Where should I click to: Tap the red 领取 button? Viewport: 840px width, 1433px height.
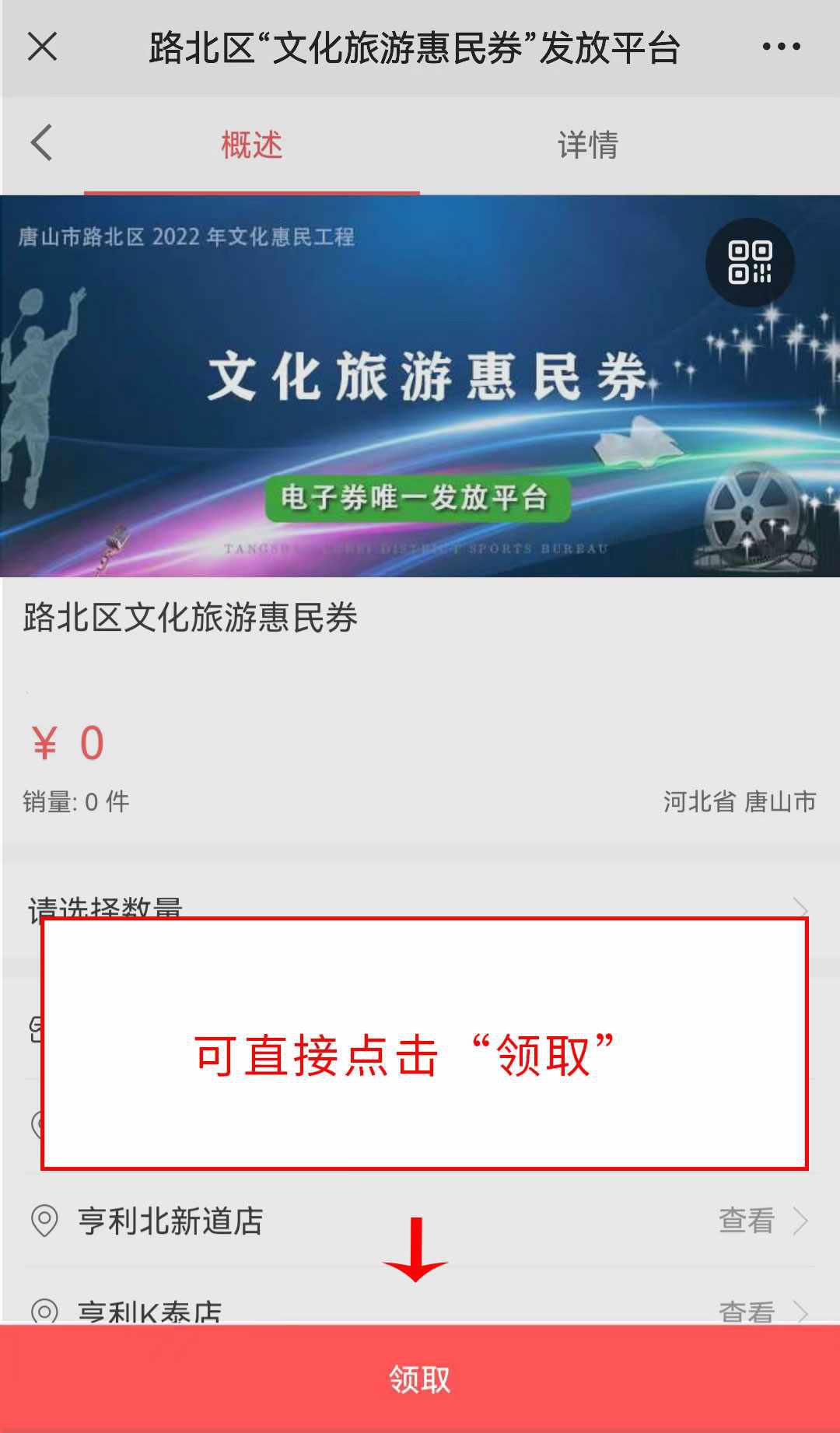coord(420,1379)
